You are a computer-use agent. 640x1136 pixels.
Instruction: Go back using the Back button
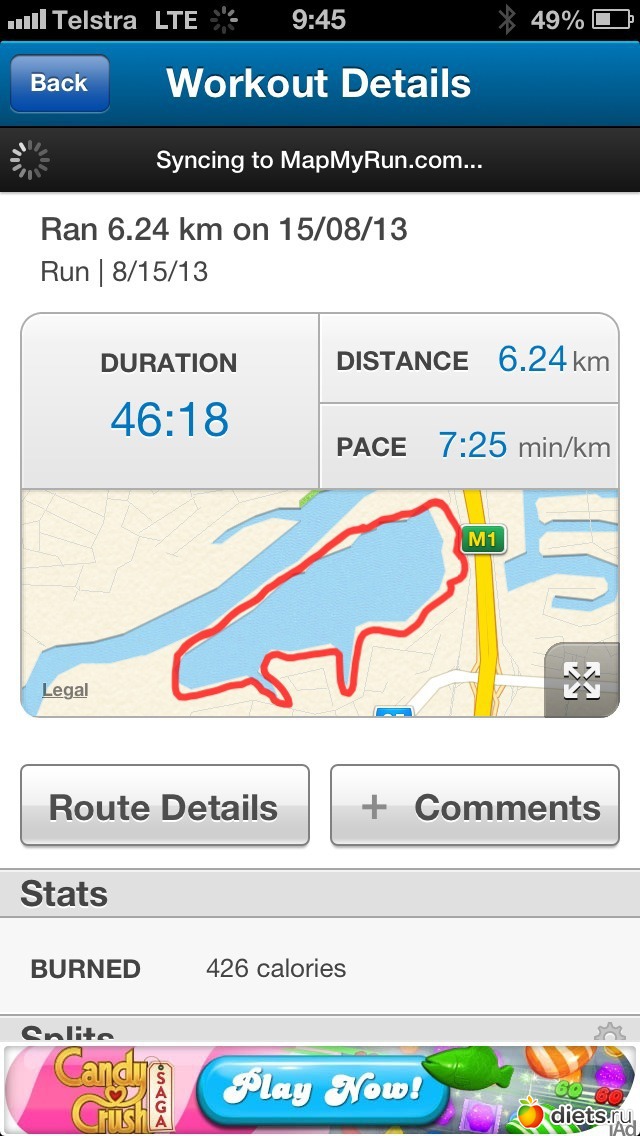click(x=59, y=84)
